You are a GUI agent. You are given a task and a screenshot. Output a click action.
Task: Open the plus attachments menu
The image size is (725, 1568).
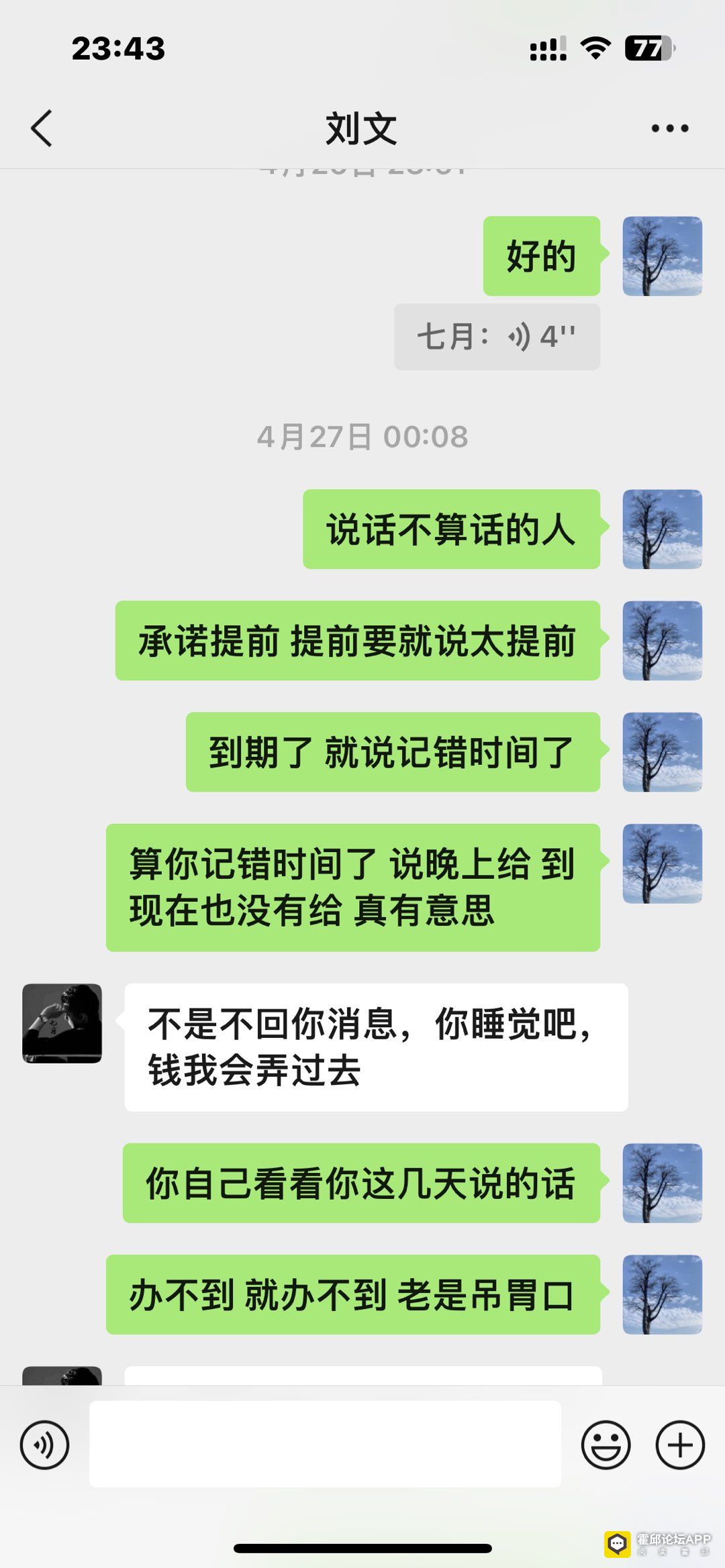pos(679,1445)
